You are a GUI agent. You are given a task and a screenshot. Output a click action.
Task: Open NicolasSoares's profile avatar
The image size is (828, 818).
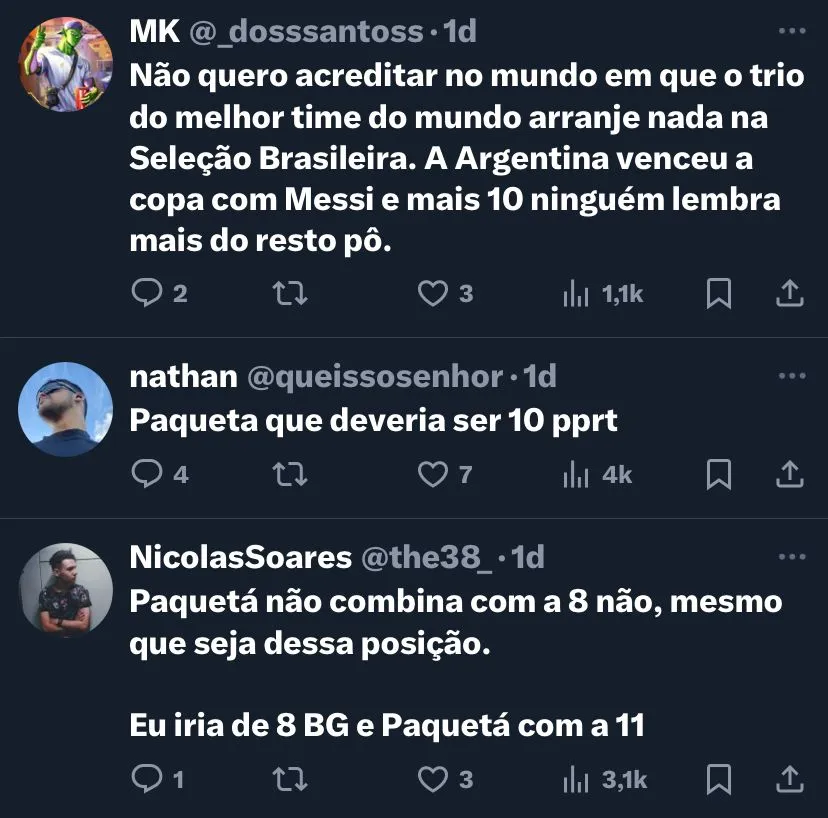point(66,590)
